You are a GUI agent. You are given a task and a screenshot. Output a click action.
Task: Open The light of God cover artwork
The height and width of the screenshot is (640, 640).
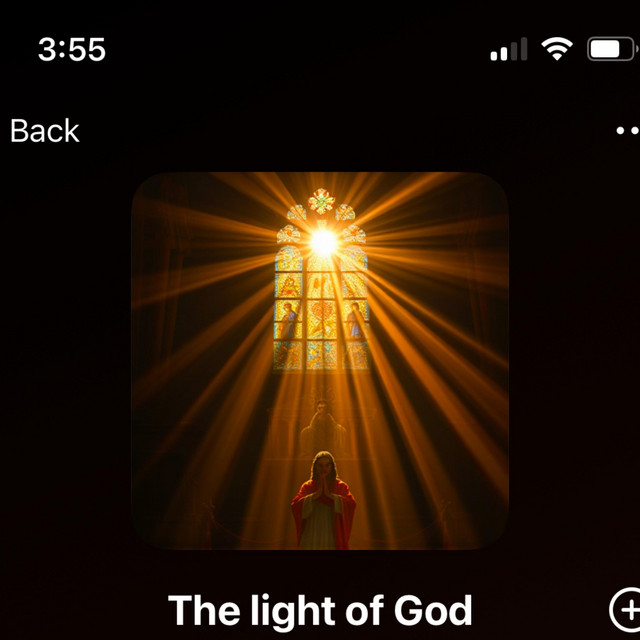tap(320, 361)
